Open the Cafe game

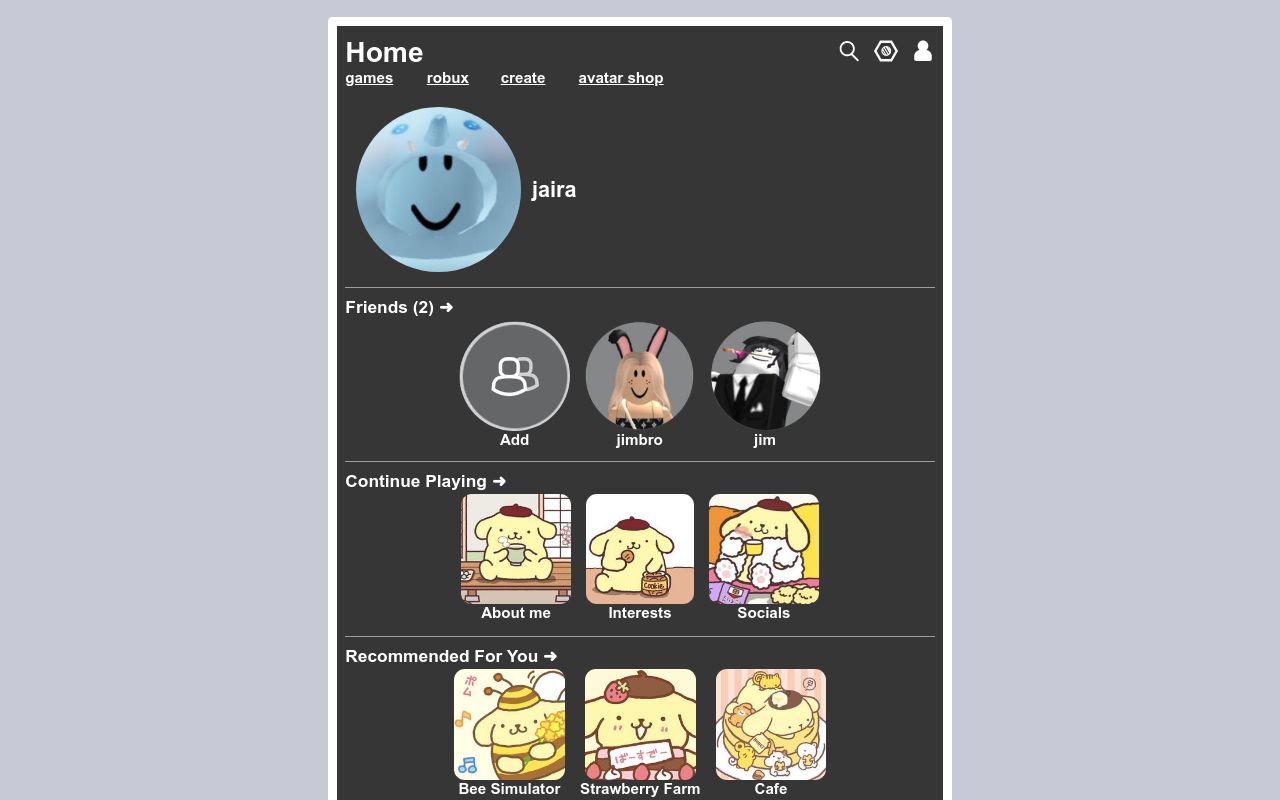coord(771,724)
